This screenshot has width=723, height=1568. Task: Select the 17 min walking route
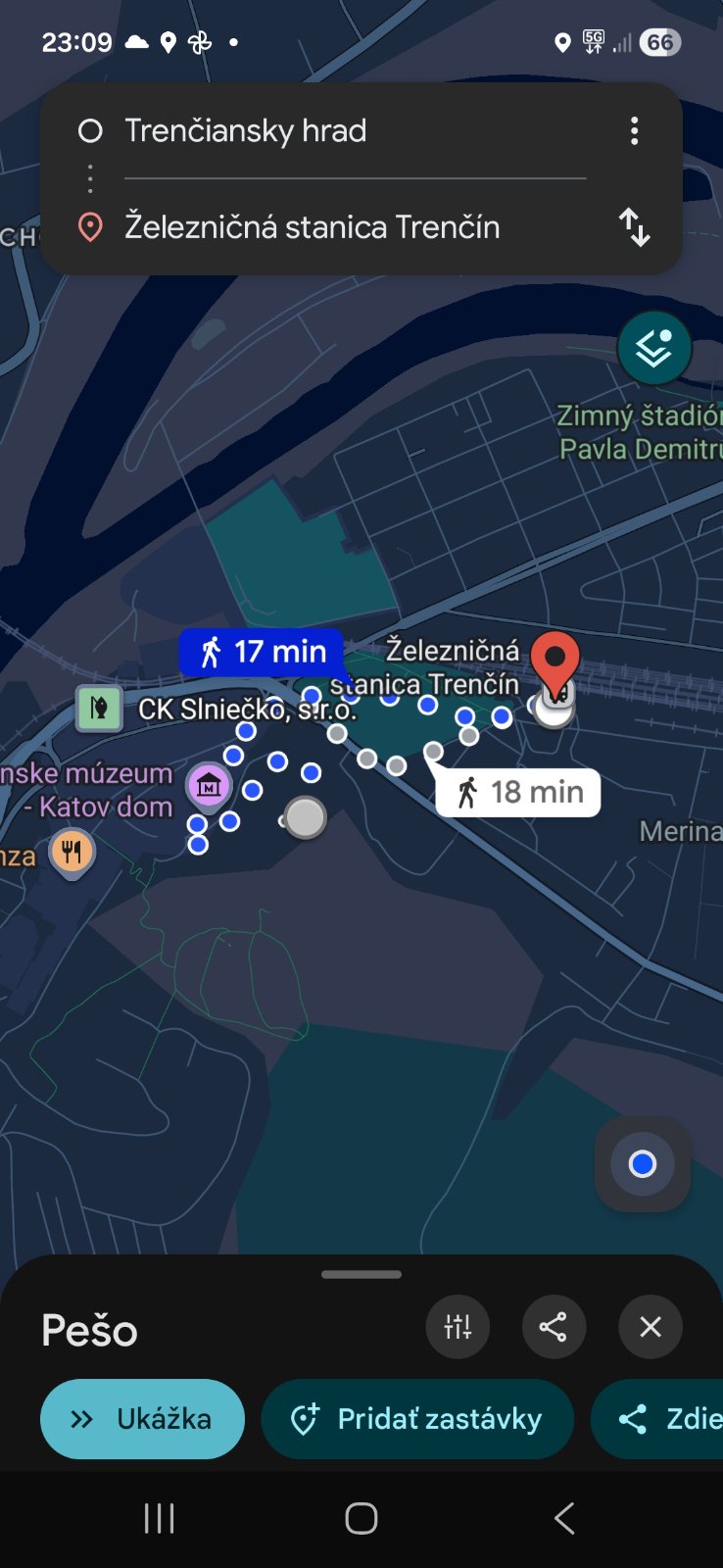262,652
